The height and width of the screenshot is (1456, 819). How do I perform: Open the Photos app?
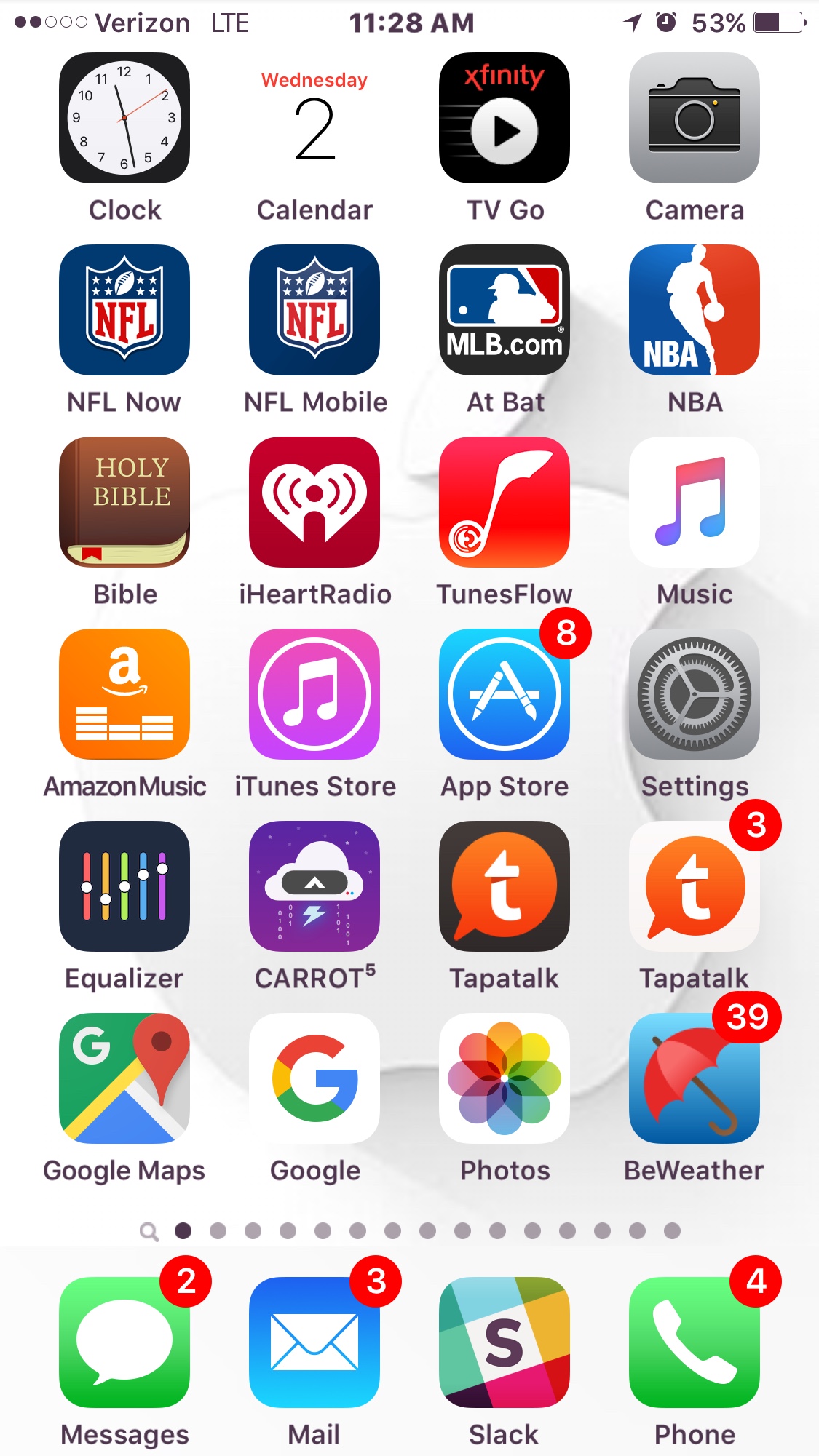click(505, 1078)
